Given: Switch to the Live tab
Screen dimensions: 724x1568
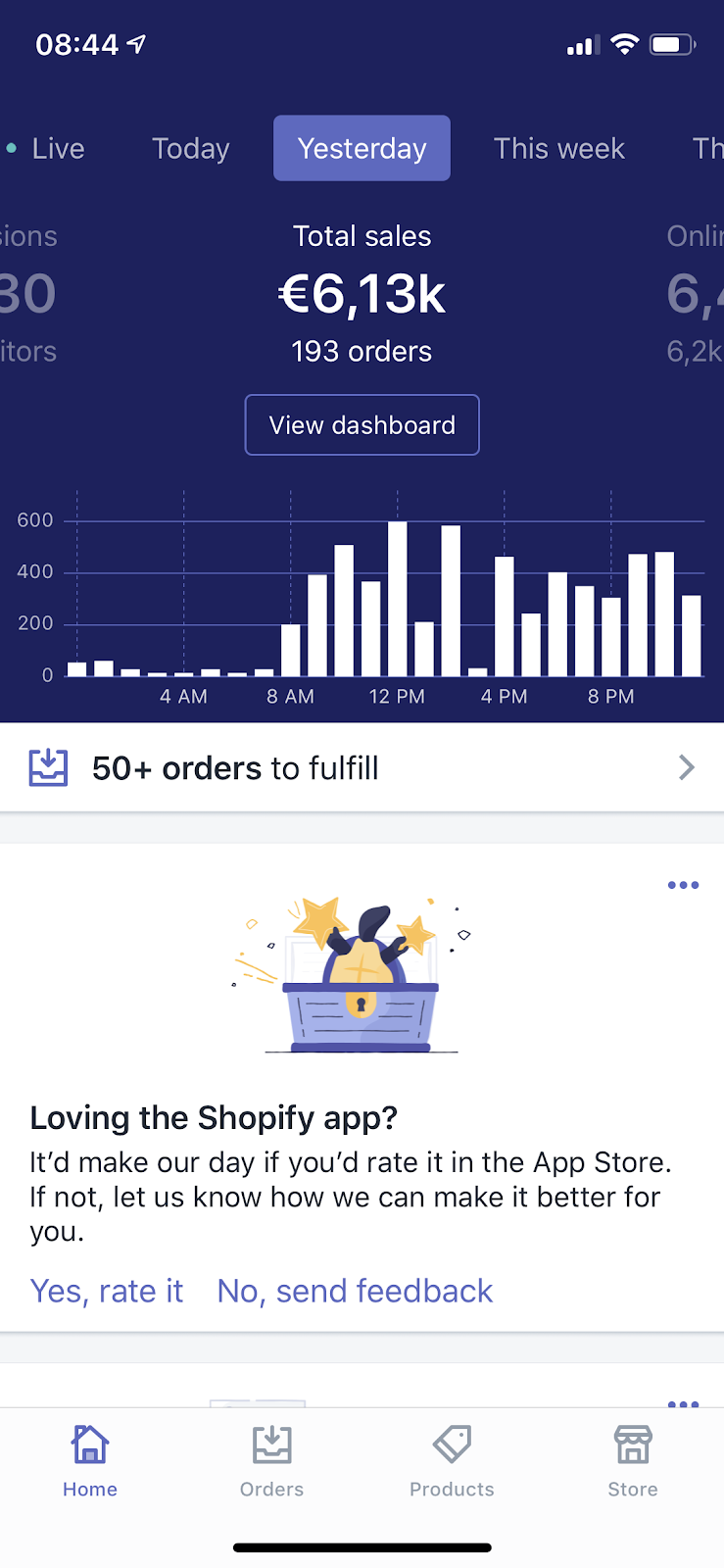Looking at the screenshot, I should (x=46, y=148).
